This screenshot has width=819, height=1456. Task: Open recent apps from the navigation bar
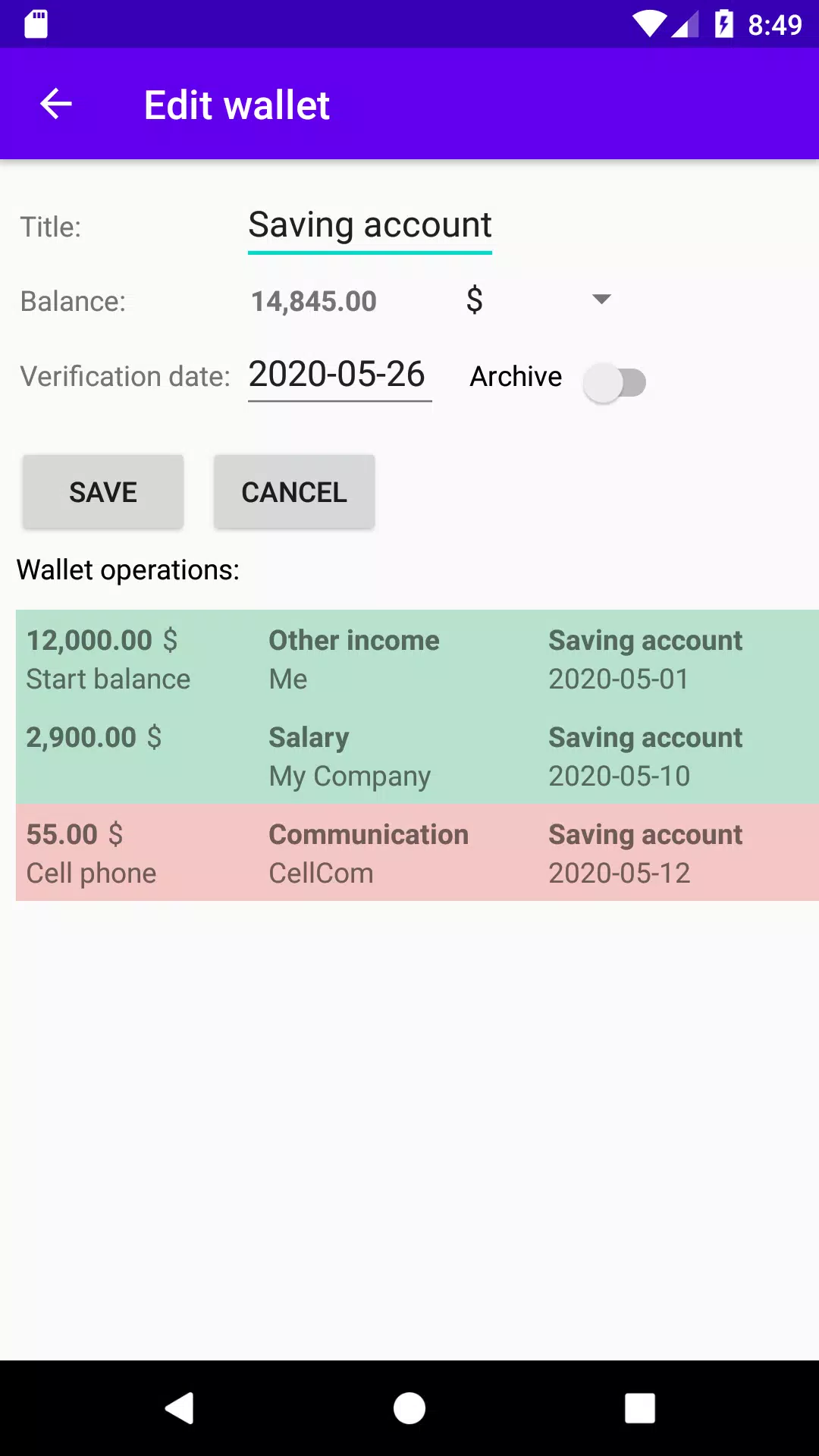[x=640, y=1408]
